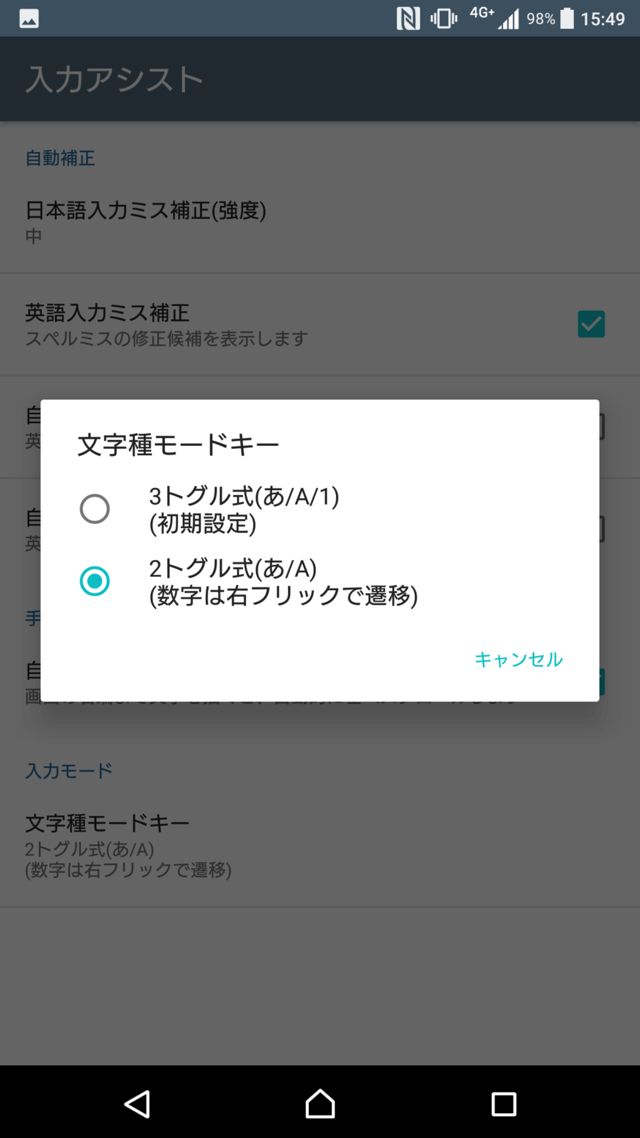Go back with system back button
640x1138 pixels.
point(137,1103)
